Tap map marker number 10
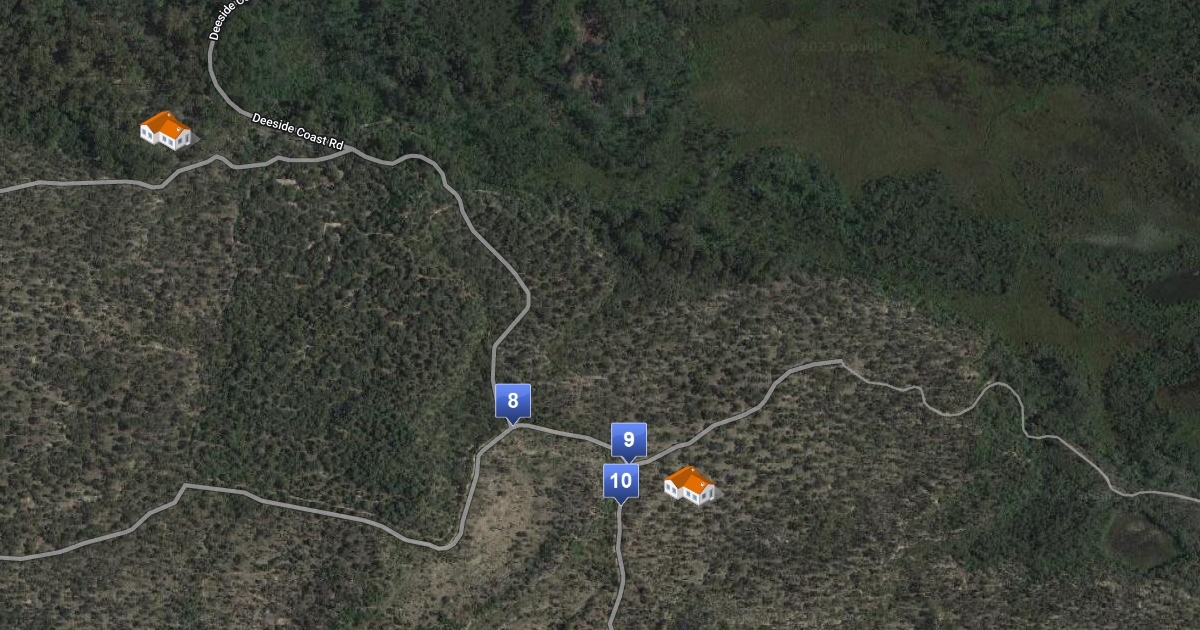 [620, 481]
